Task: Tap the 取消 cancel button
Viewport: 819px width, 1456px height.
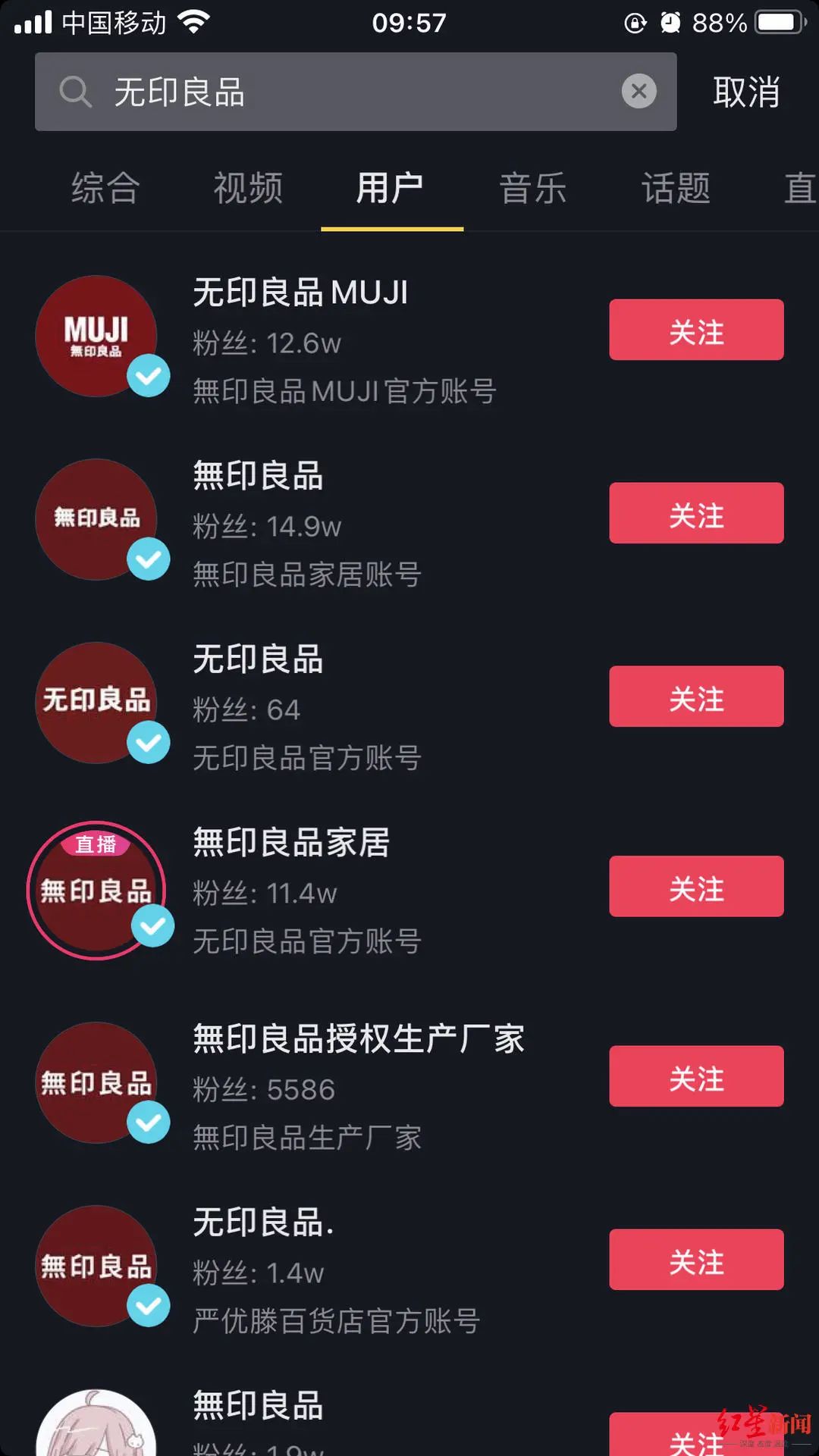Action: (746, 92)
